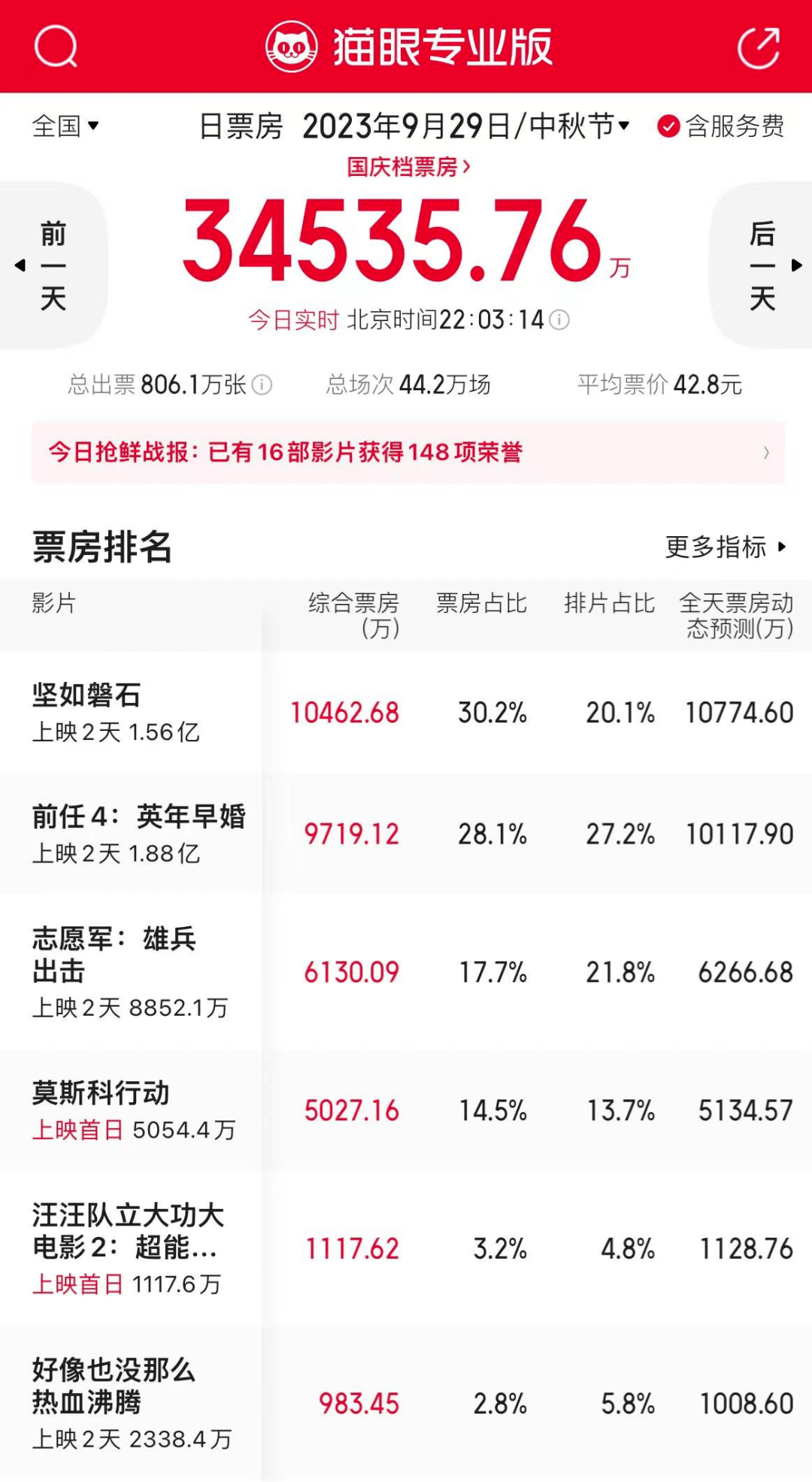Tap the info icon beside 总出票

point(262,385)
